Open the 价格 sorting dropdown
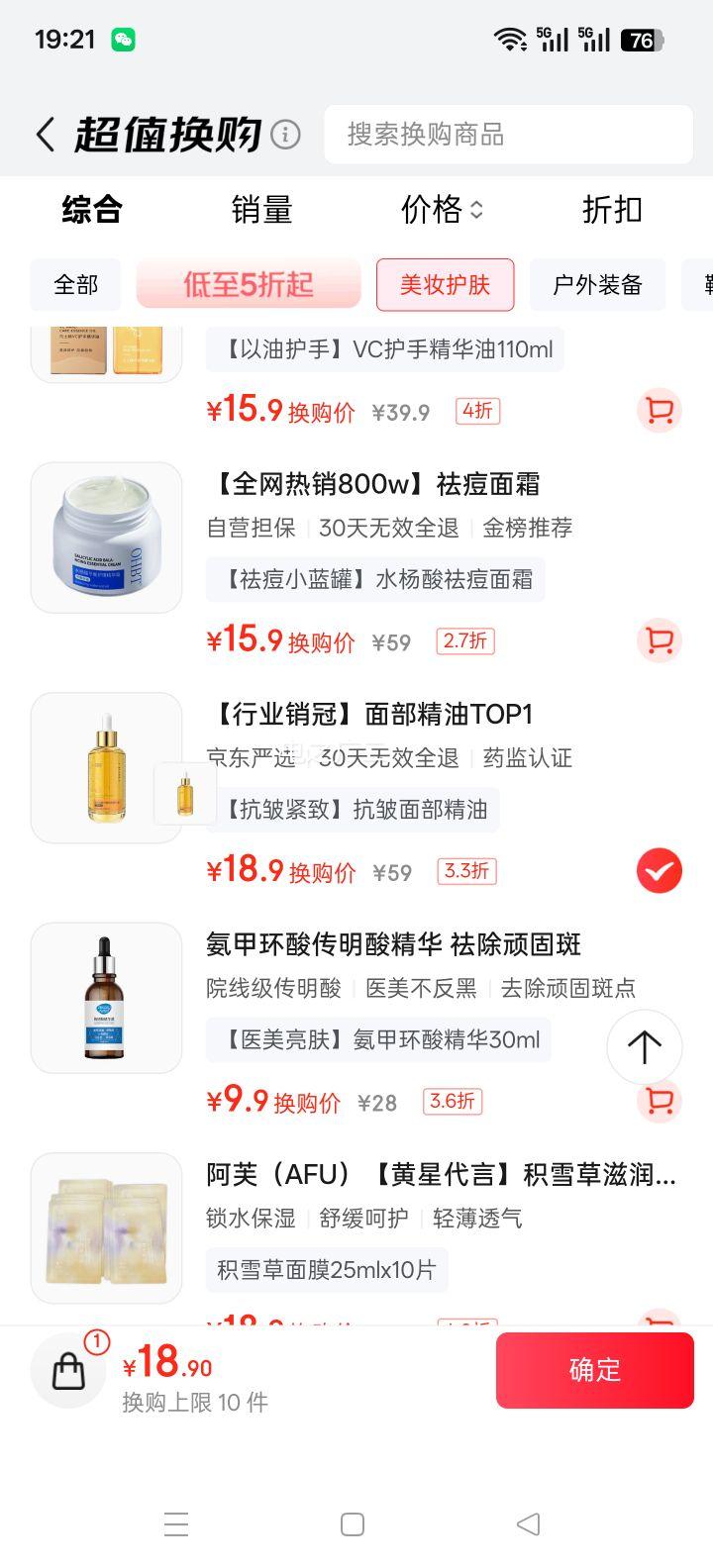Viewport: 713px width, 1568px height. pos(440,210)
